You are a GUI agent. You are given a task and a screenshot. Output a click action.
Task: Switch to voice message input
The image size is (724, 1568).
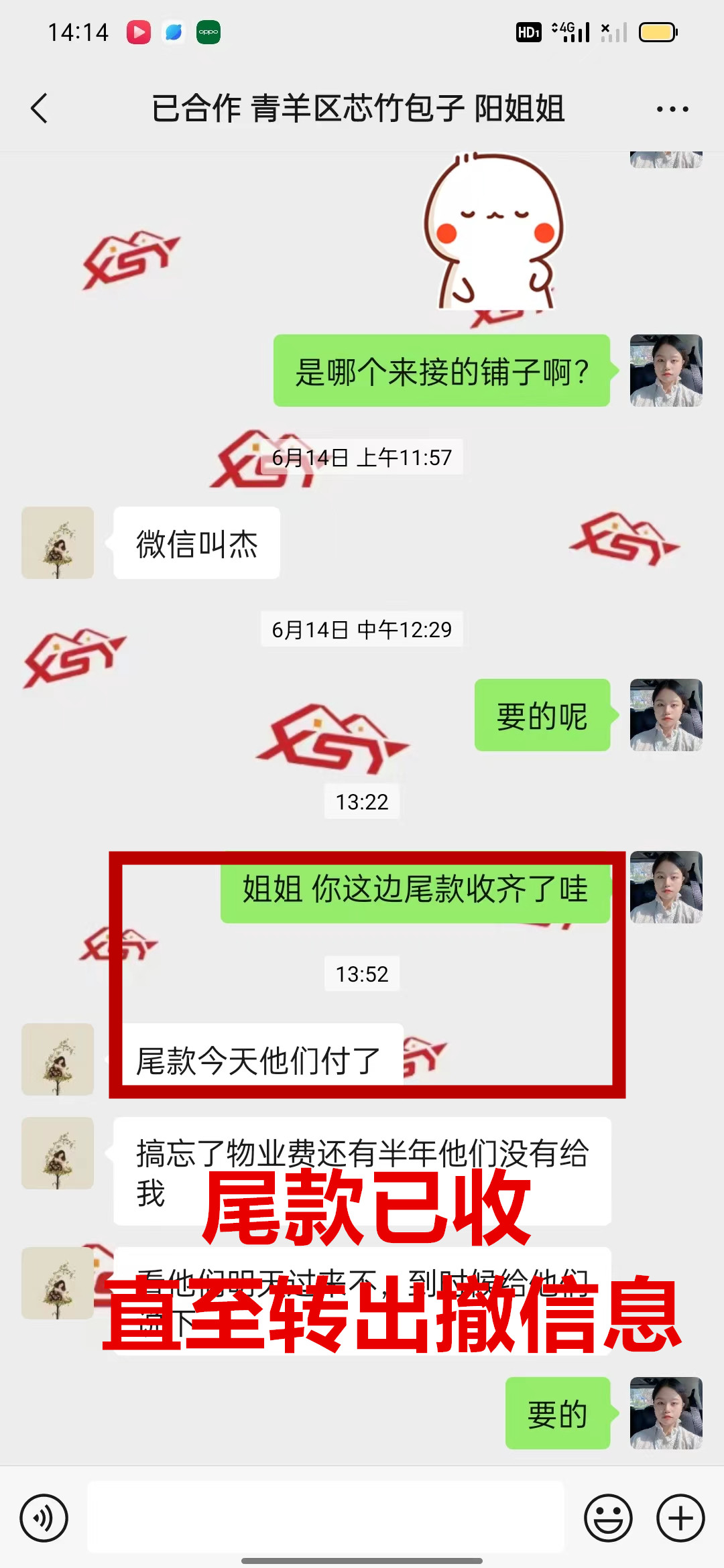pos(44,1518)
